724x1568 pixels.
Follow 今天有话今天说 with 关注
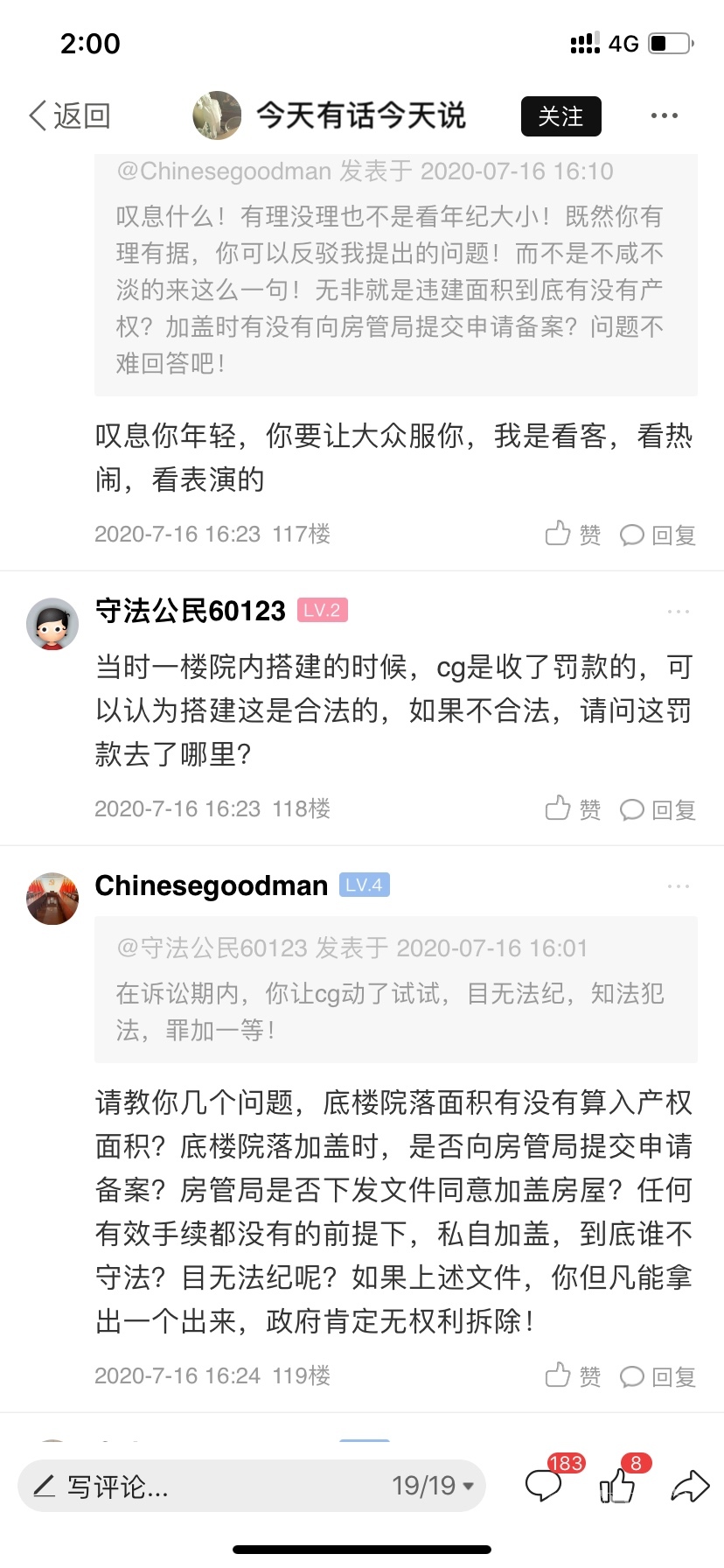[560, 116]
